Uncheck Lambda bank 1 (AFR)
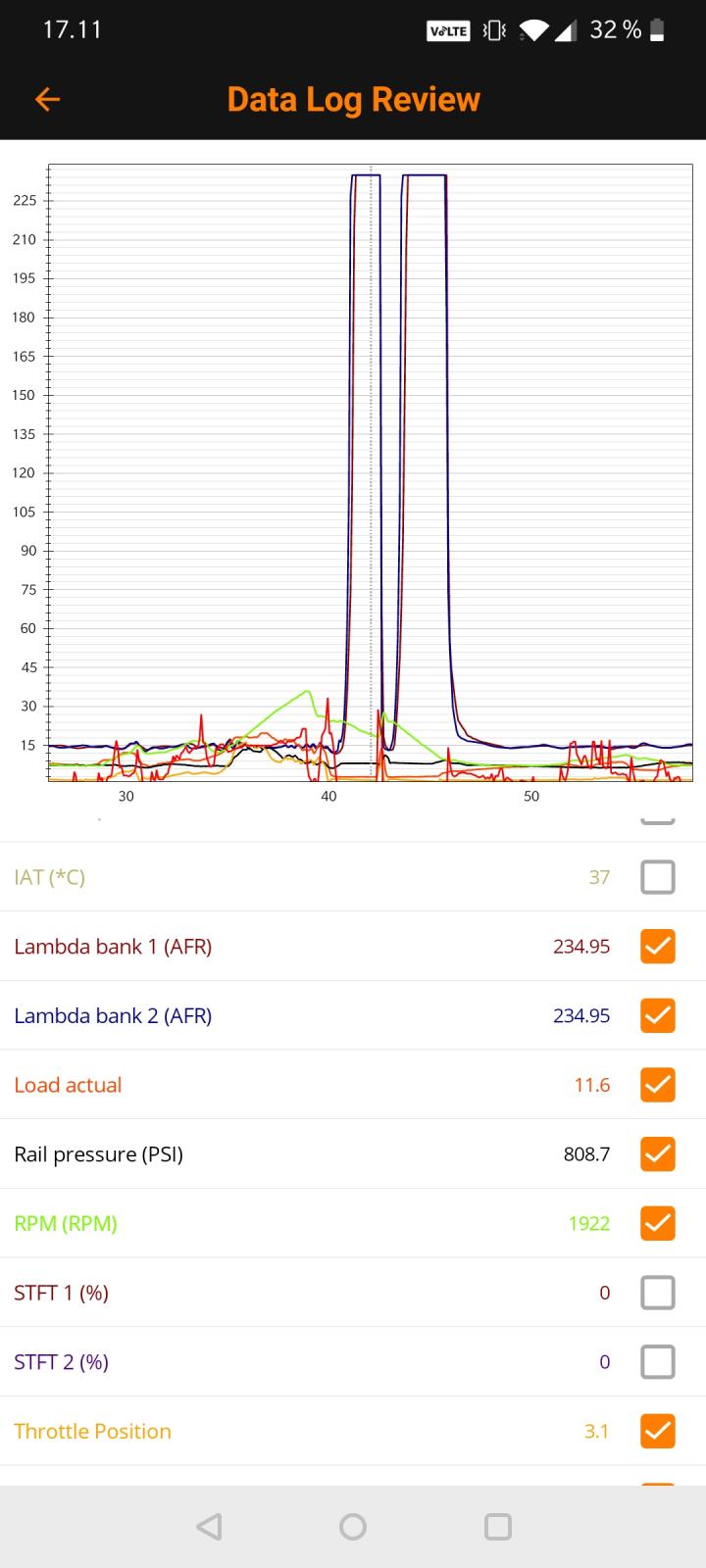The height and width of the screenshot is (1568, 706). coord(657,947)
